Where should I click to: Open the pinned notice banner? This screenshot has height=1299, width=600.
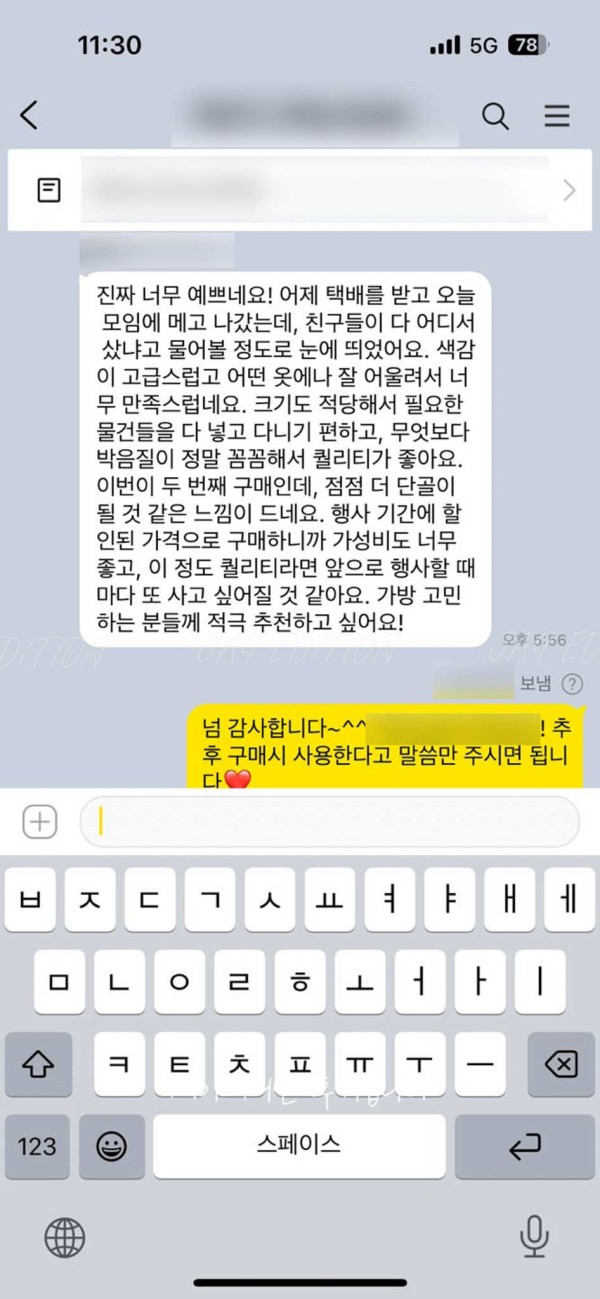[x=300, y=190]
